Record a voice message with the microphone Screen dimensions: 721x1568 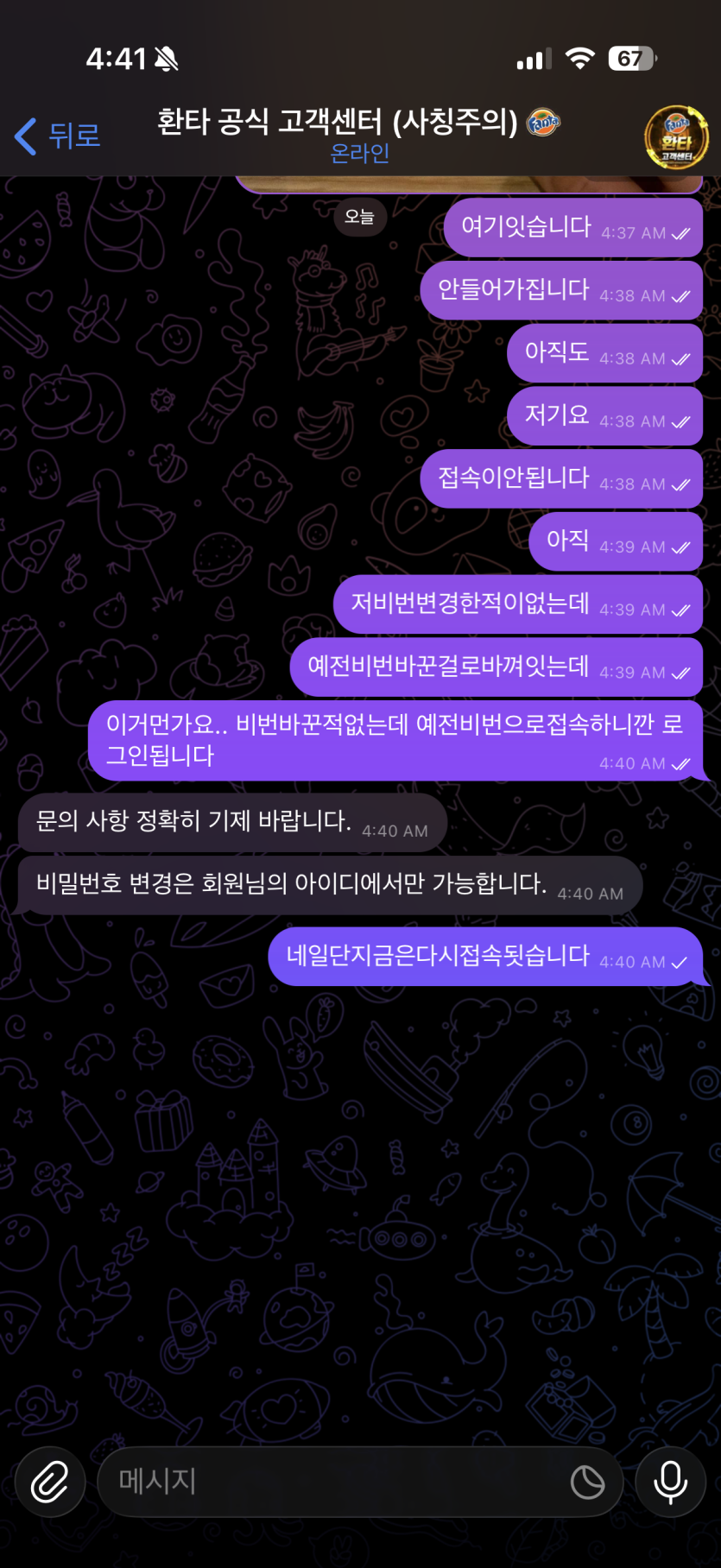click(670, 1482)
